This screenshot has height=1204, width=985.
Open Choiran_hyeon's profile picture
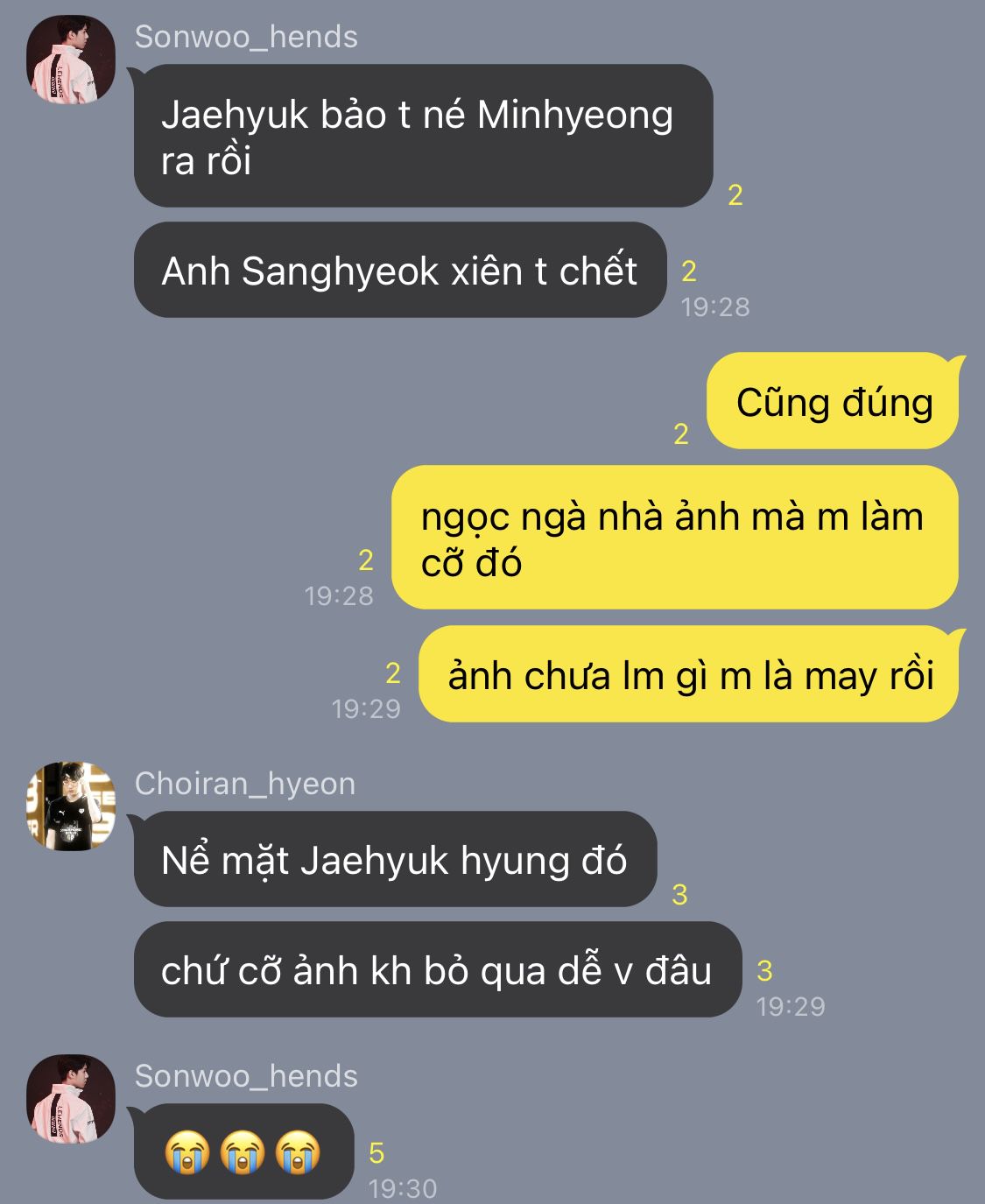point(71,806)
